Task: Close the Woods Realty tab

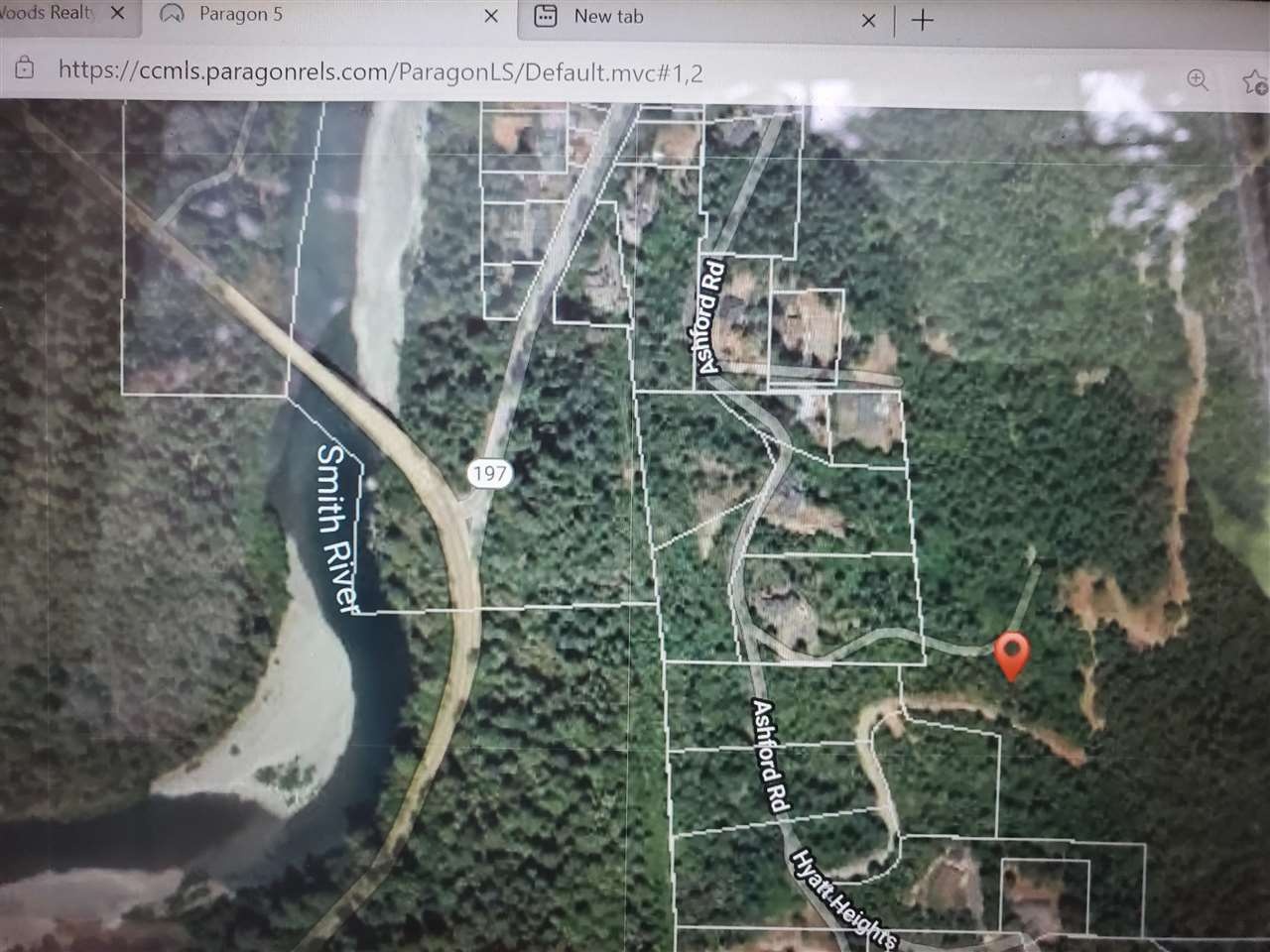Action: pyautogui.click(x=117, y=14)
